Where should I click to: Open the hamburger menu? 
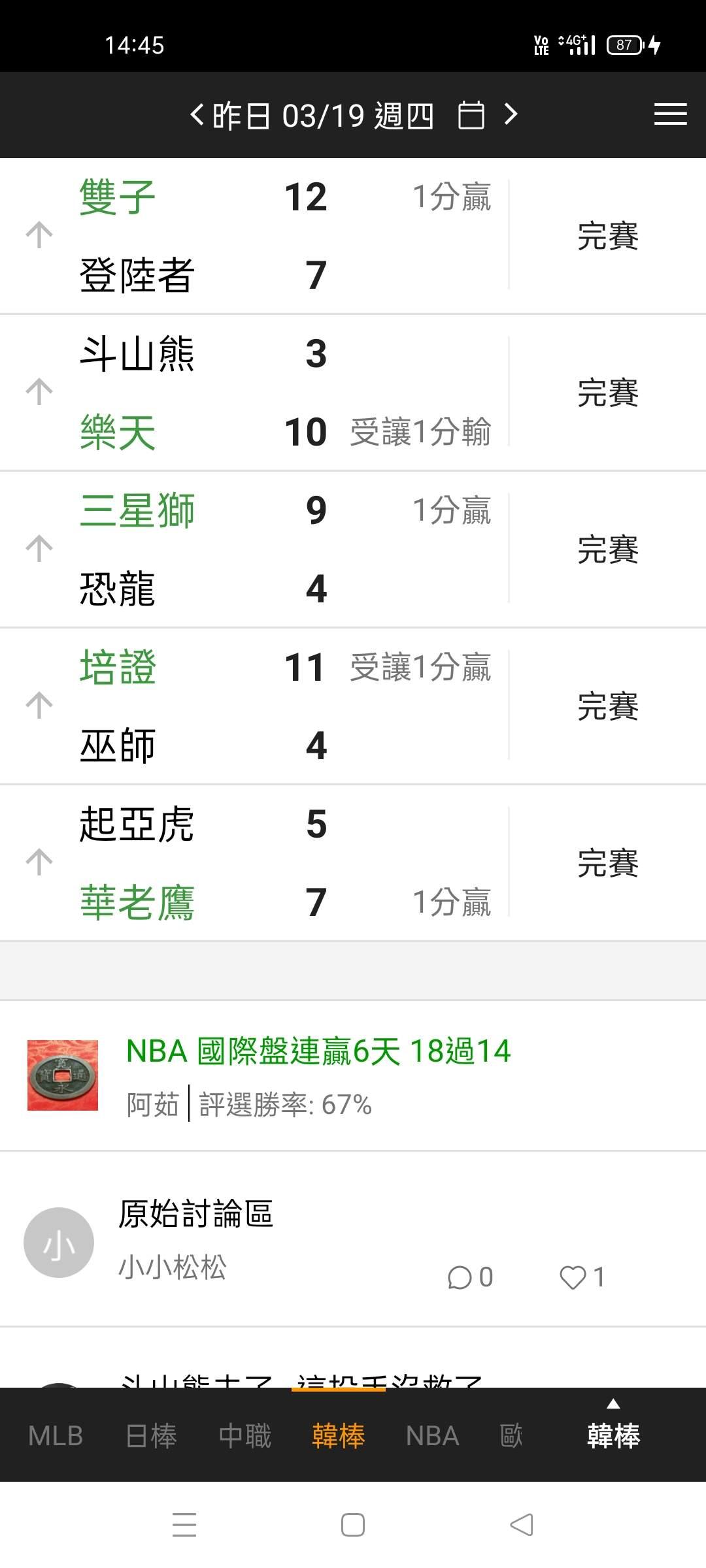[670, 114]
